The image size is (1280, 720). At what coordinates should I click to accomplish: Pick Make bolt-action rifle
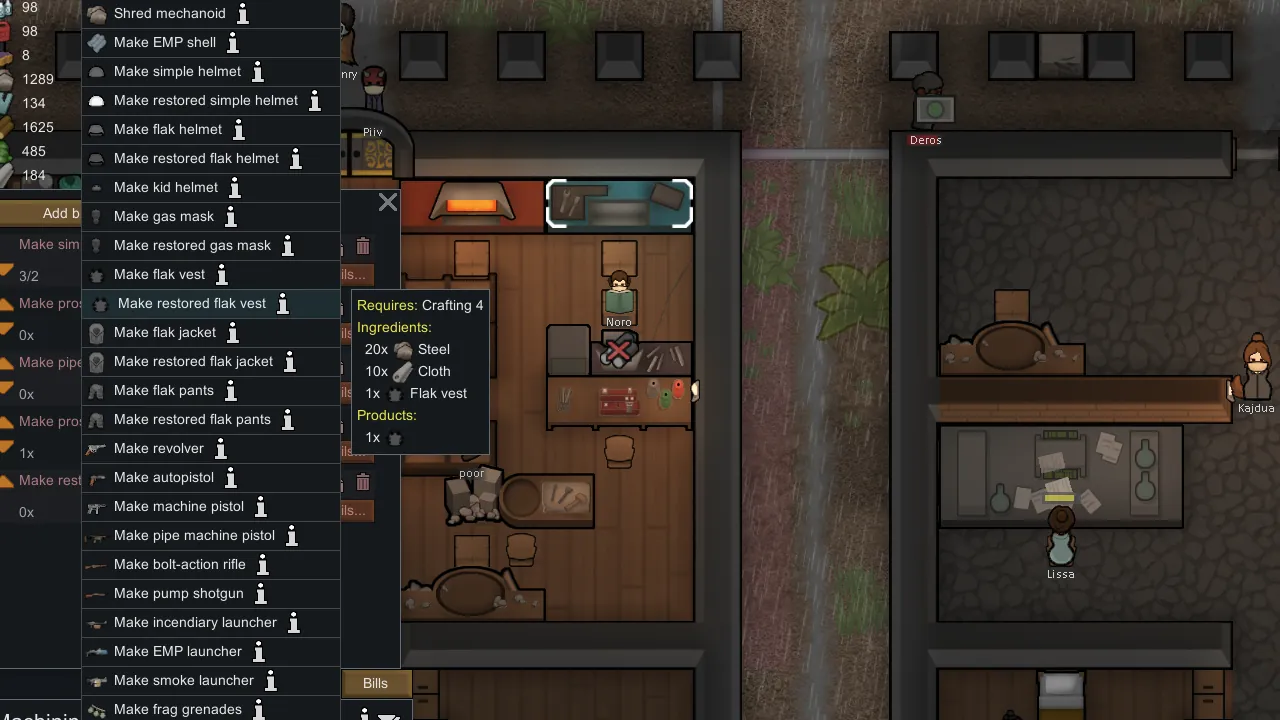tap(179, 565)
